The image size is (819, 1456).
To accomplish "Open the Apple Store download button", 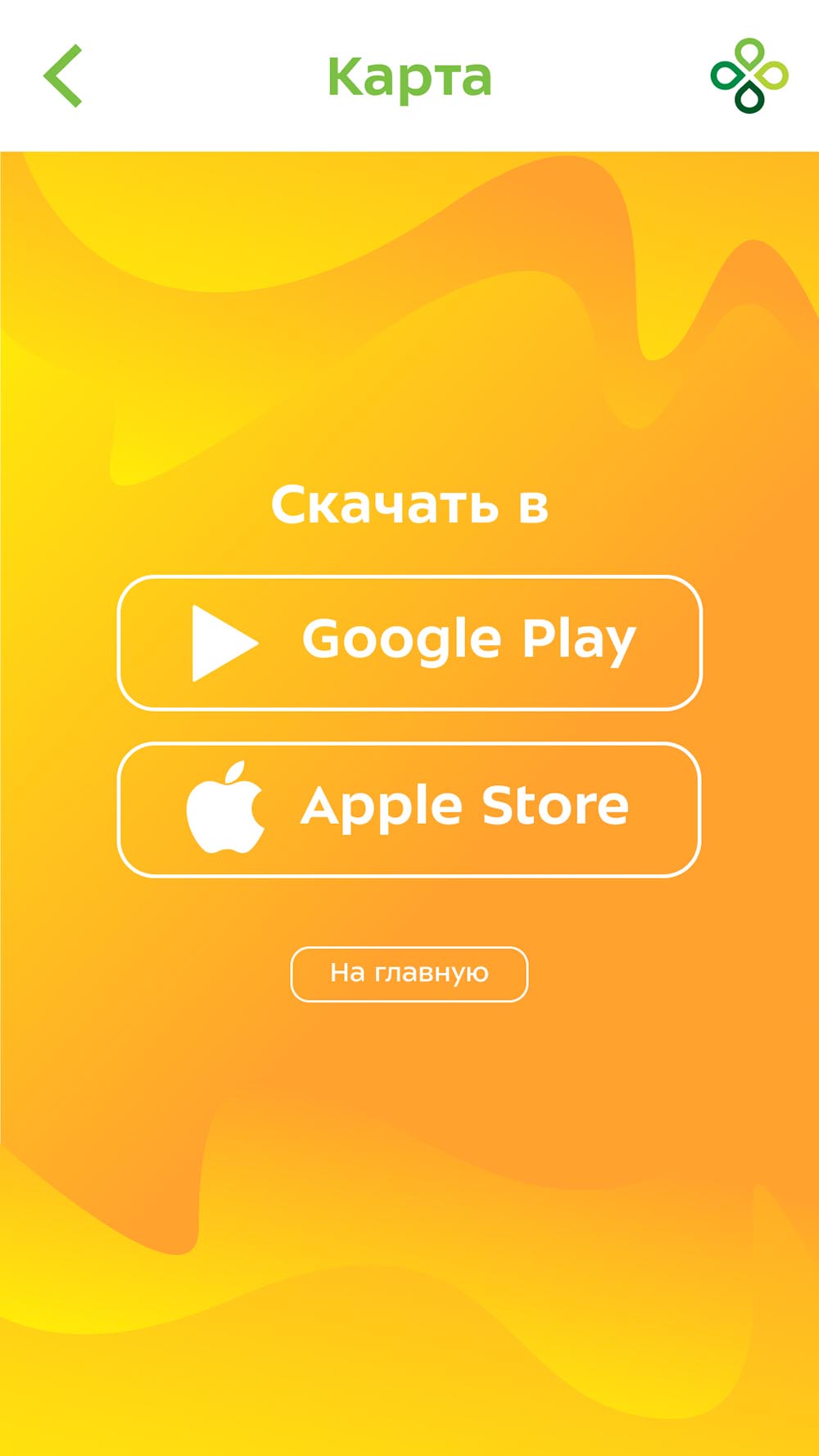I will [x=409, y=809].
